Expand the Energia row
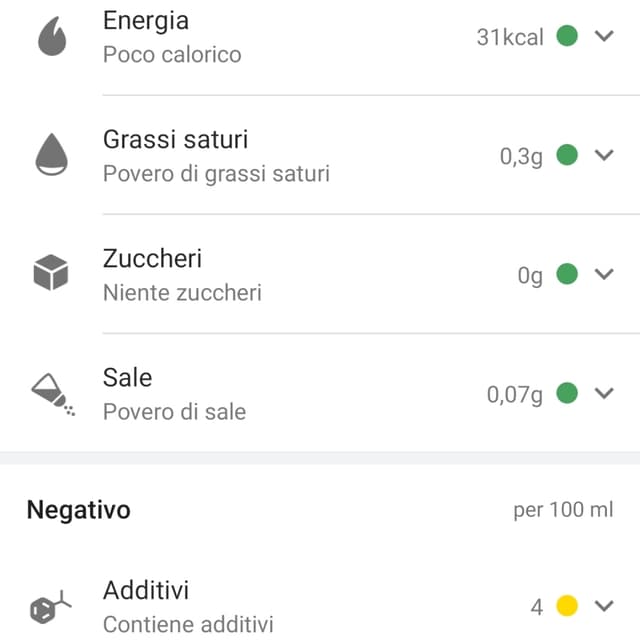Image resolution: width=640 pixels, height=640 pixels. click(x=603, y=37)
